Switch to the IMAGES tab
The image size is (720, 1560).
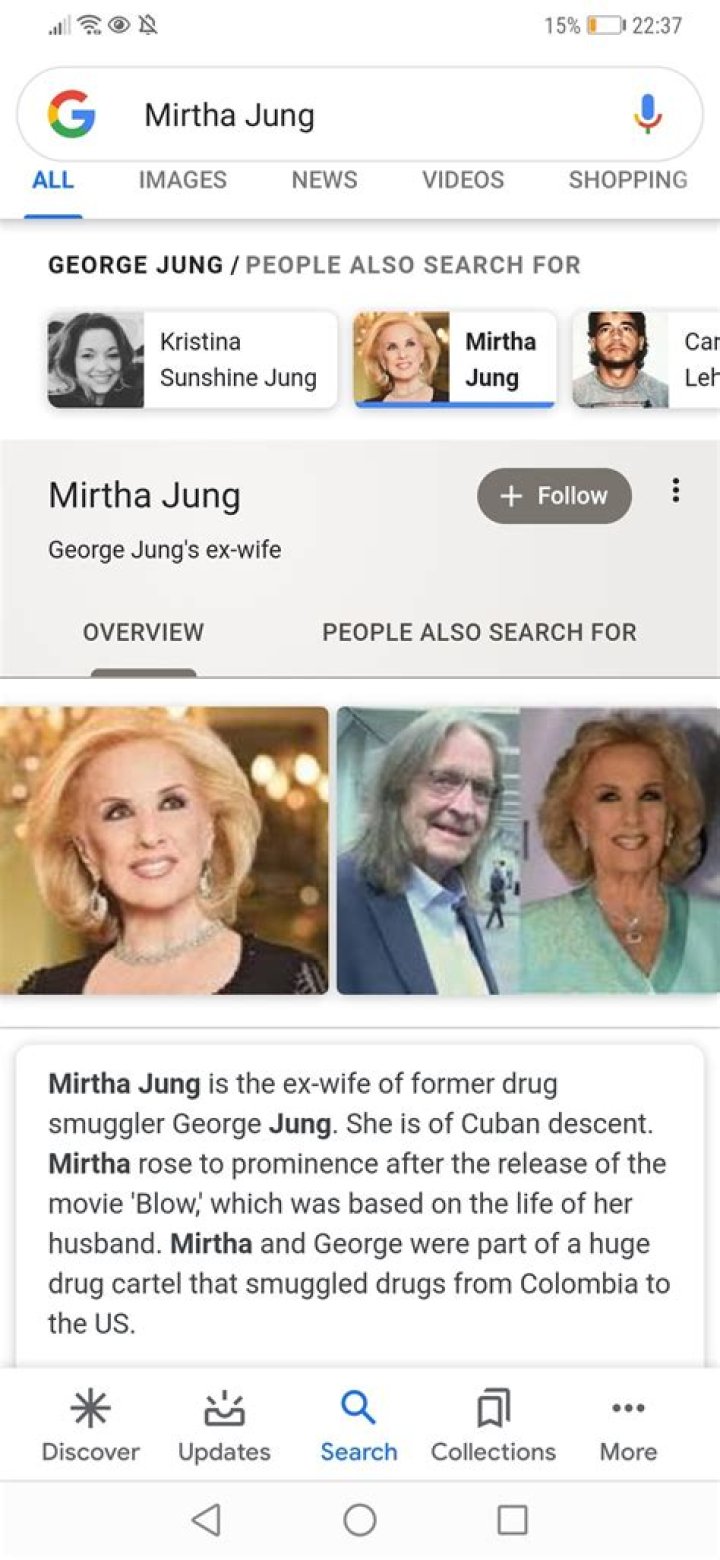[183, 180]
